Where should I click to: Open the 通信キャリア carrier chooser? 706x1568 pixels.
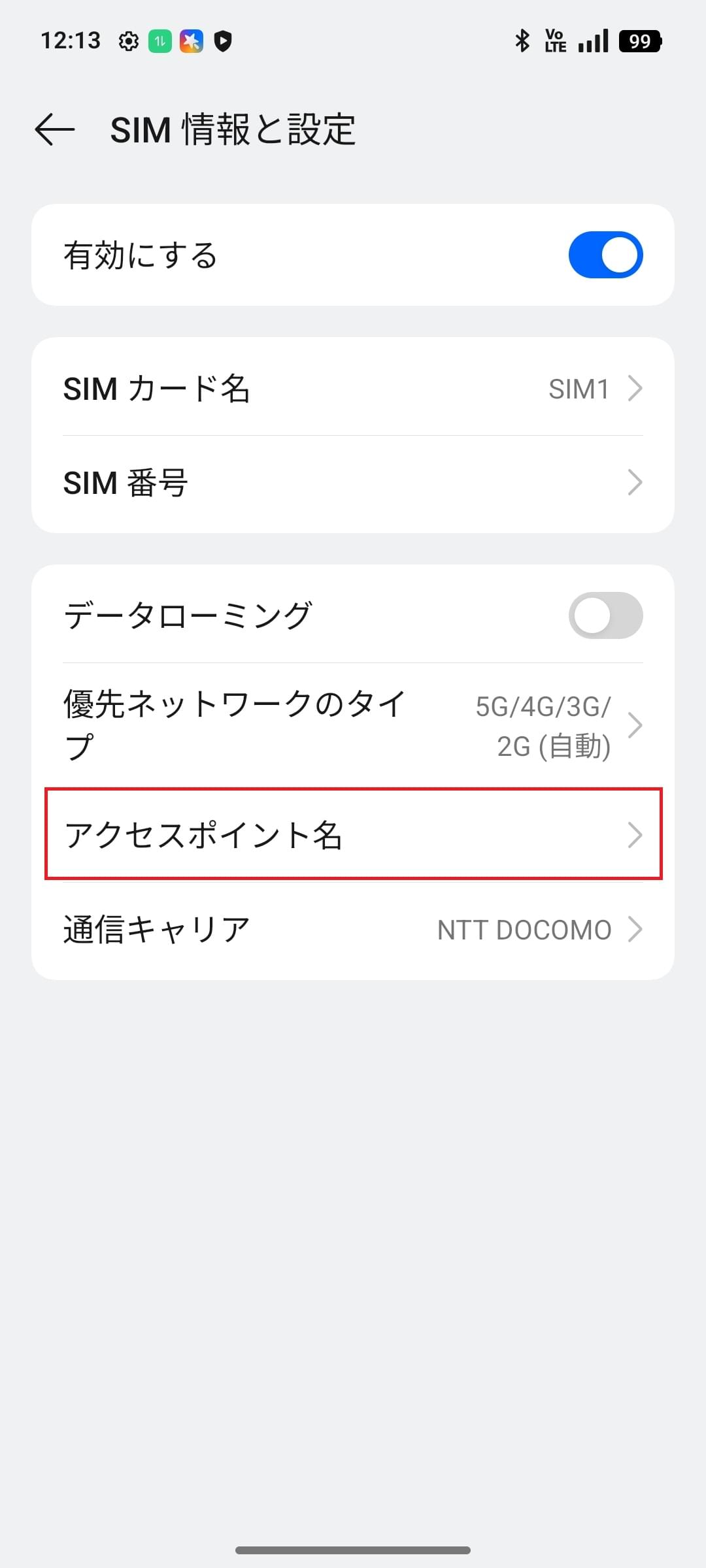(353, 929)
